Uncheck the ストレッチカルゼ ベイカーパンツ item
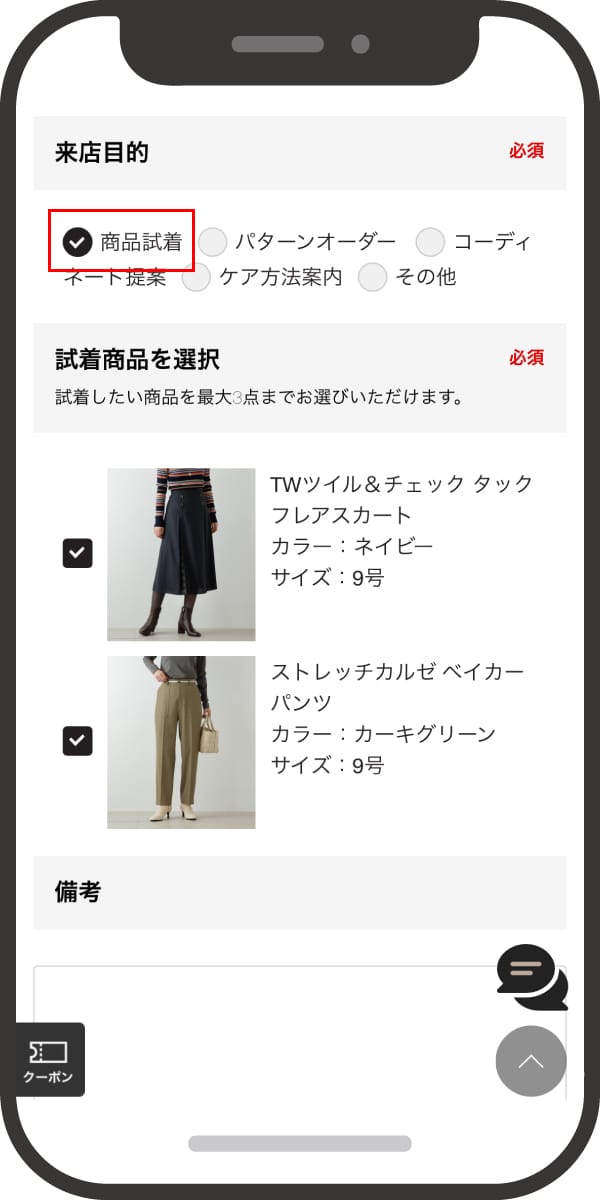Image resolution: width=600 pixels, height=1200 pixels. click(x=78, y=741)
